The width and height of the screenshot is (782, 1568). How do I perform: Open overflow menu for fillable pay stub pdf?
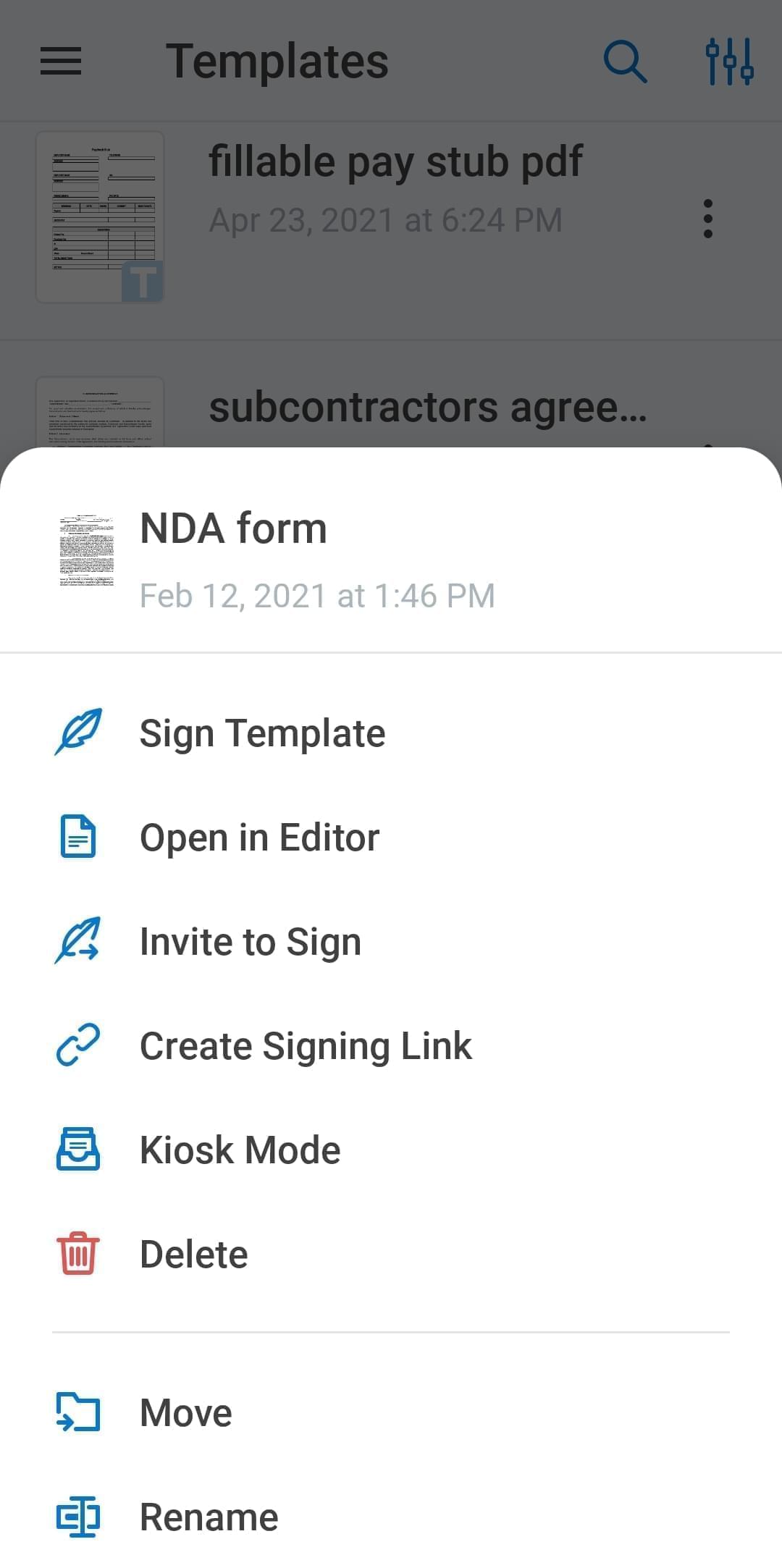[x=707, y=219]
